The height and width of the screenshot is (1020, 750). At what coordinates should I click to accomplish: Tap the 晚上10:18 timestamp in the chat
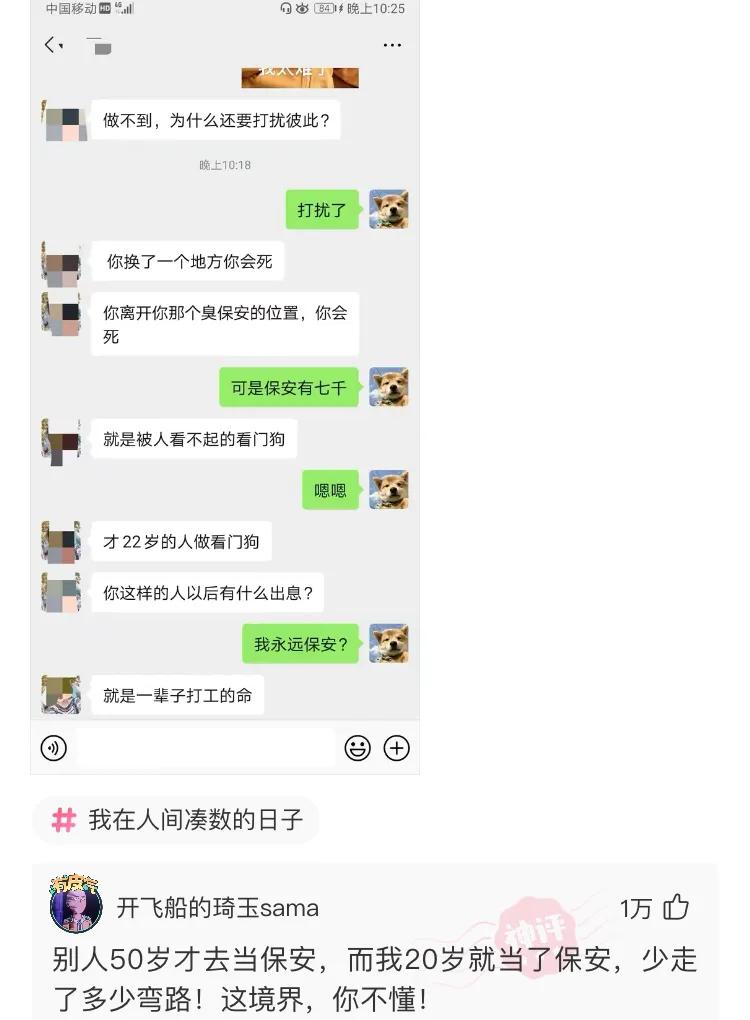click(224, 165)
